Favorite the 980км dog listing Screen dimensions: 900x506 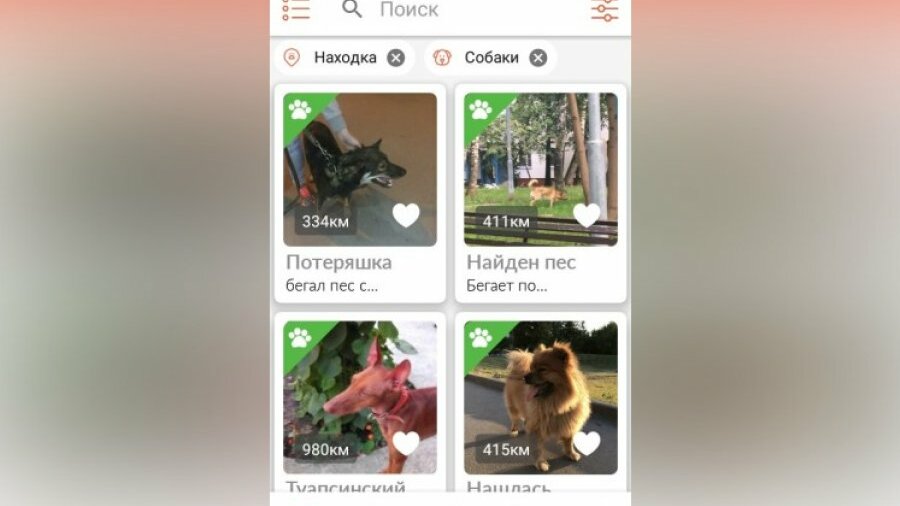(x=406, y=443)
